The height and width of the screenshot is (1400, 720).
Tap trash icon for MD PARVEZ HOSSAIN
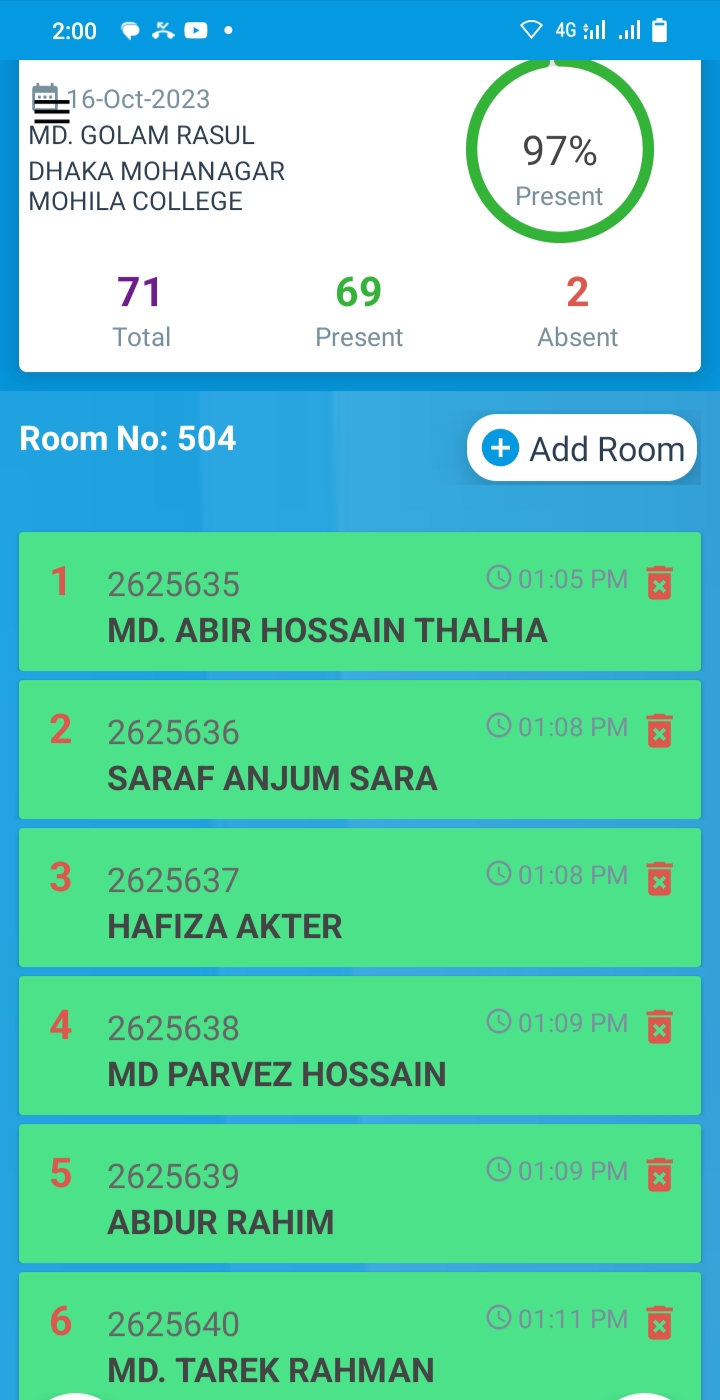[659, 1026]
